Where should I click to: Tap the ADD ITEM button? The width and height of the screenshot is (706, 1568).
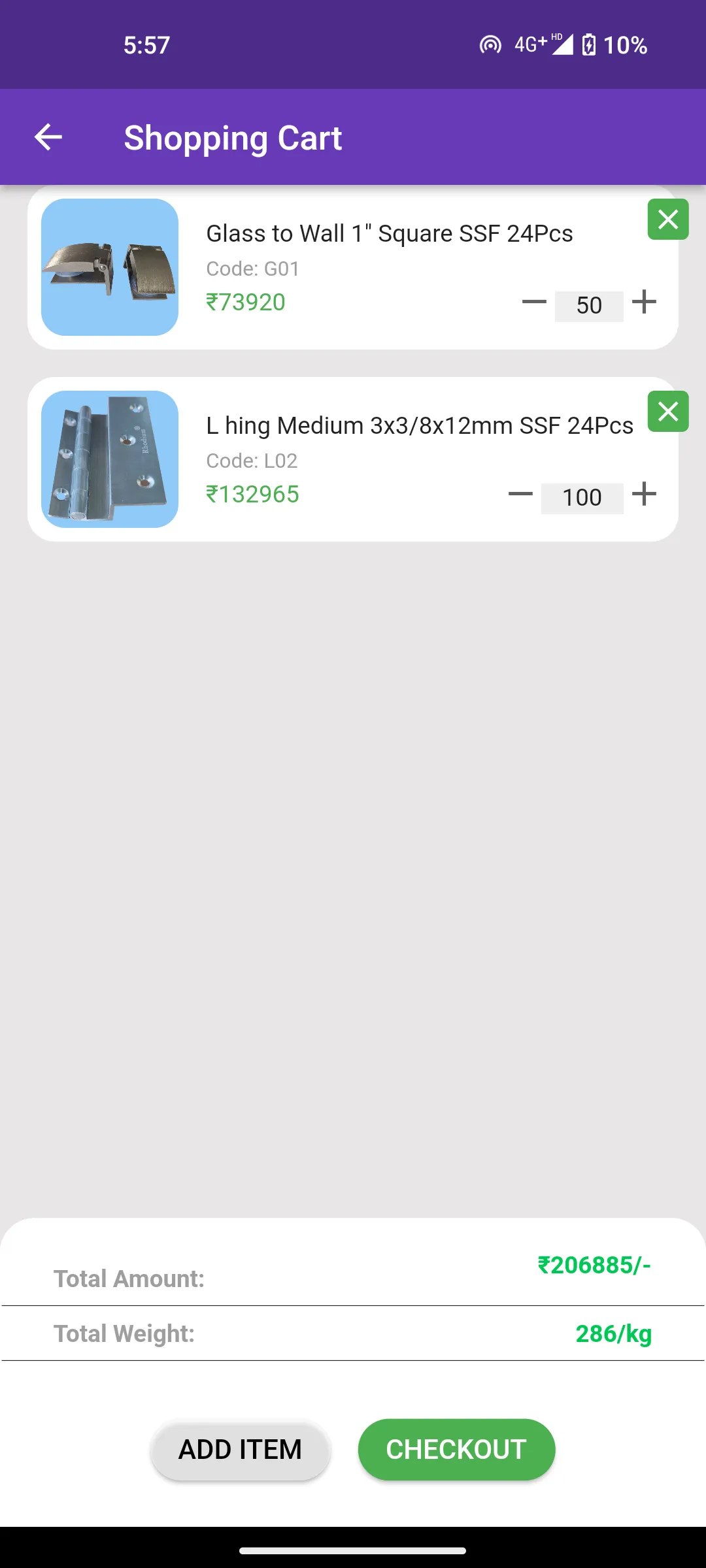(241, 1450)
